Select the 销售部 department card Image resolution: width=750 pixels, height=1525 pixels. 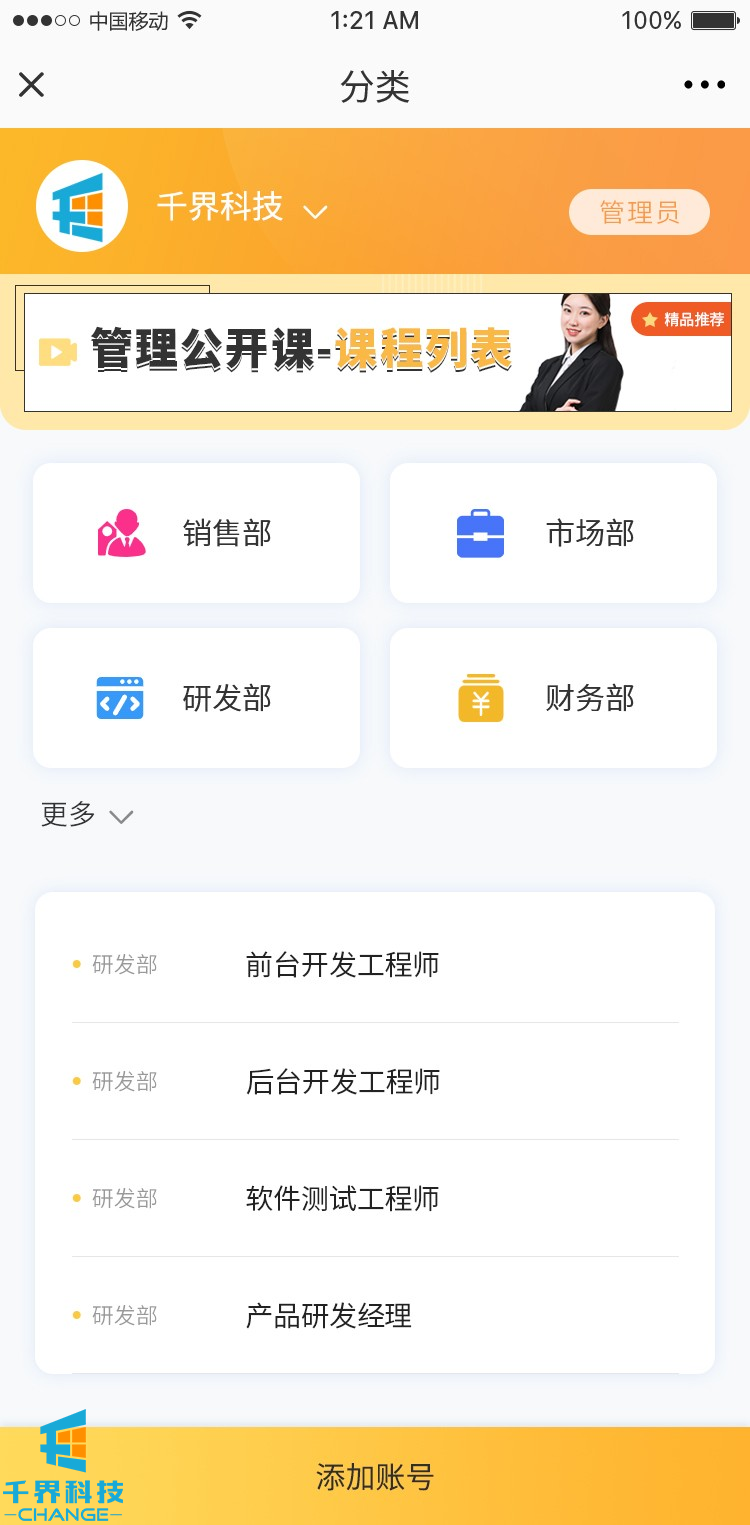click(196, 533)
